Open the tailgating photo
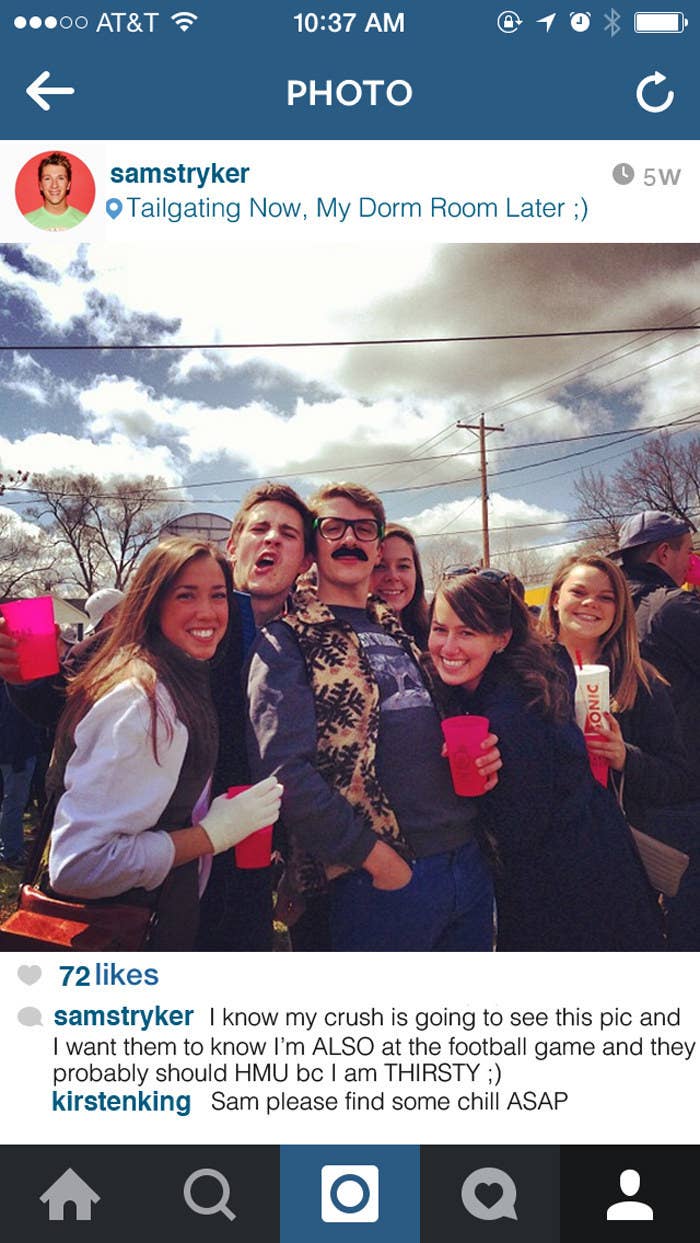This screenshot has width=700, height=1243. click(350, 597)
